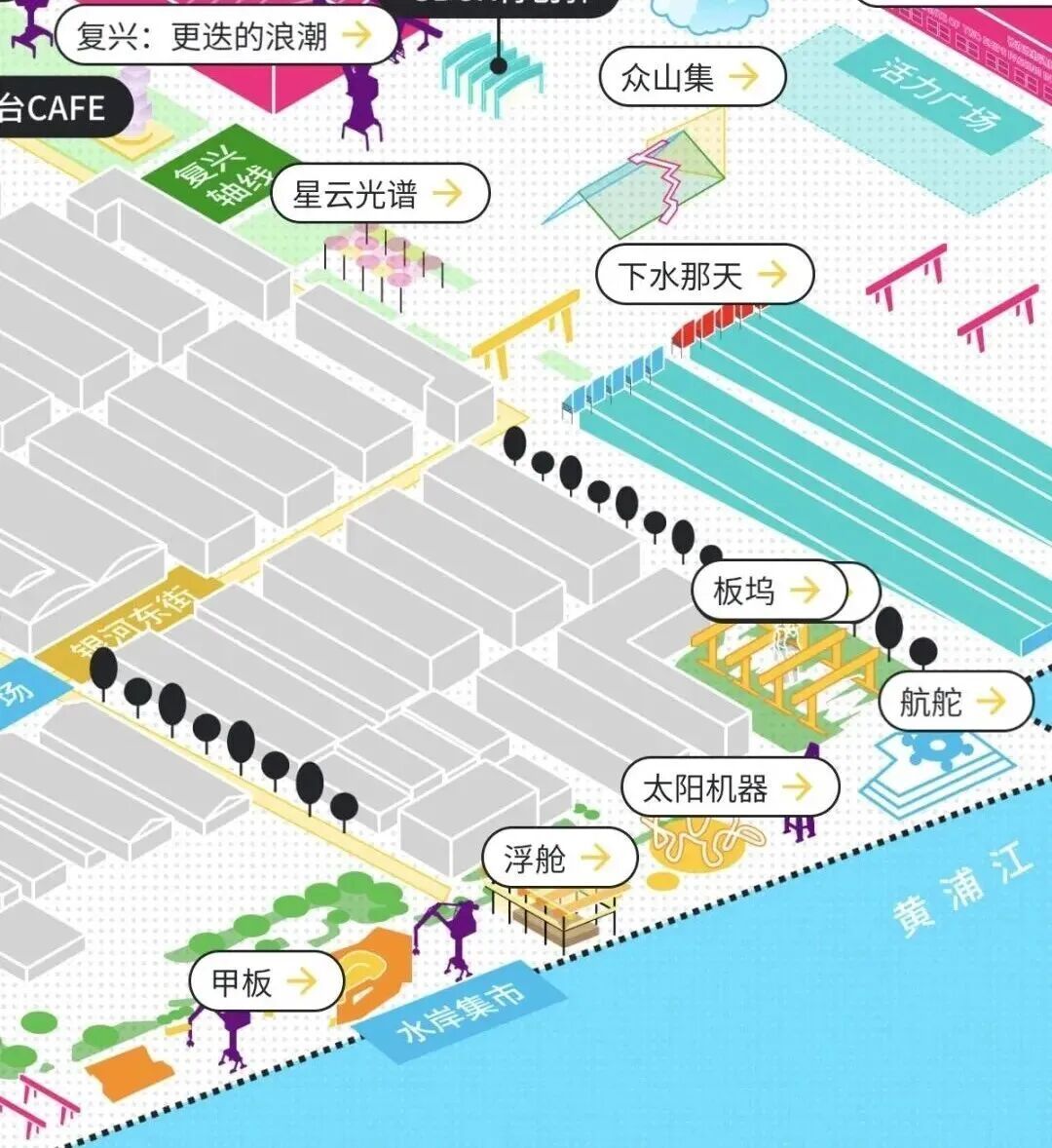Tap the dark CAFE label
The image size is (1052, 1148).
56,107
